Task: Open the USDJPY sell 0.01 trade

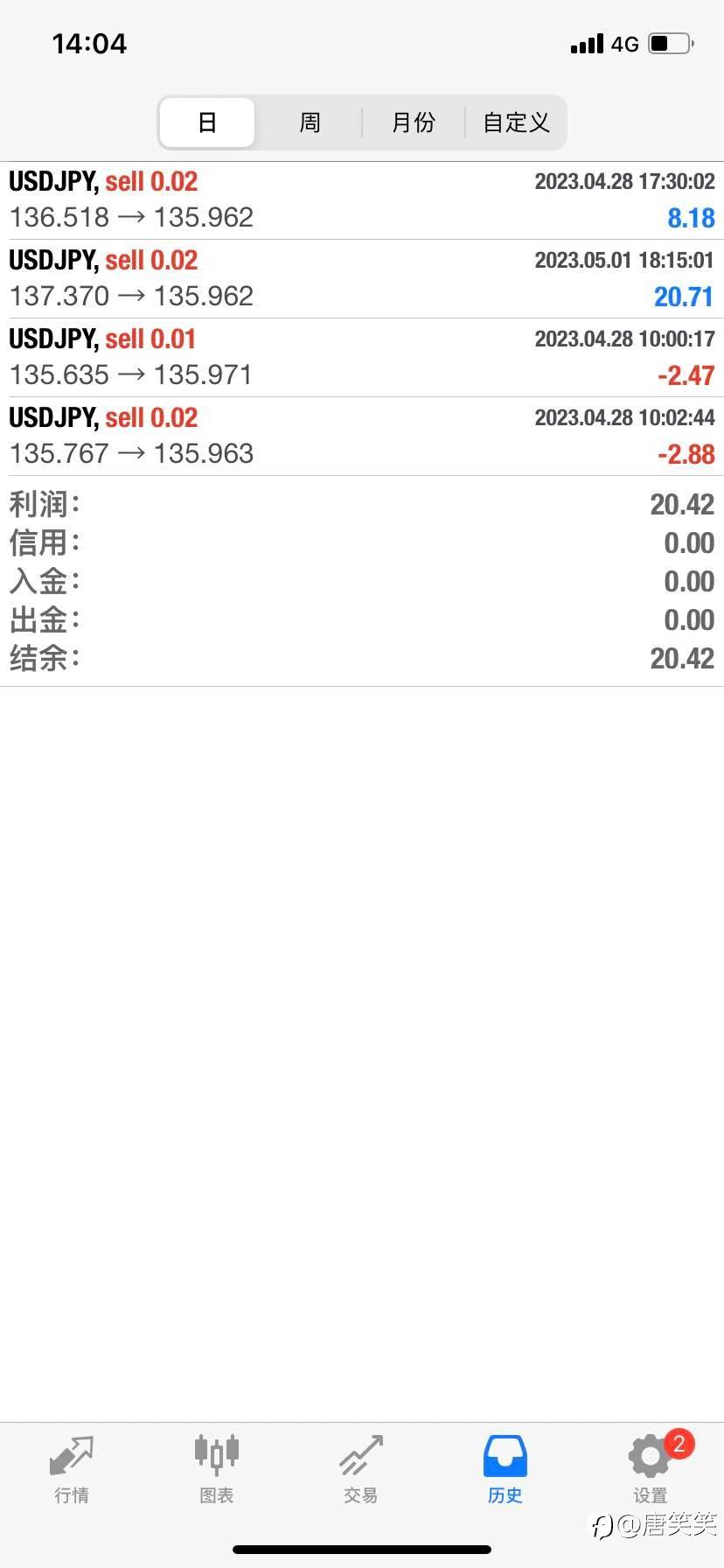Action: coord(362,358)
